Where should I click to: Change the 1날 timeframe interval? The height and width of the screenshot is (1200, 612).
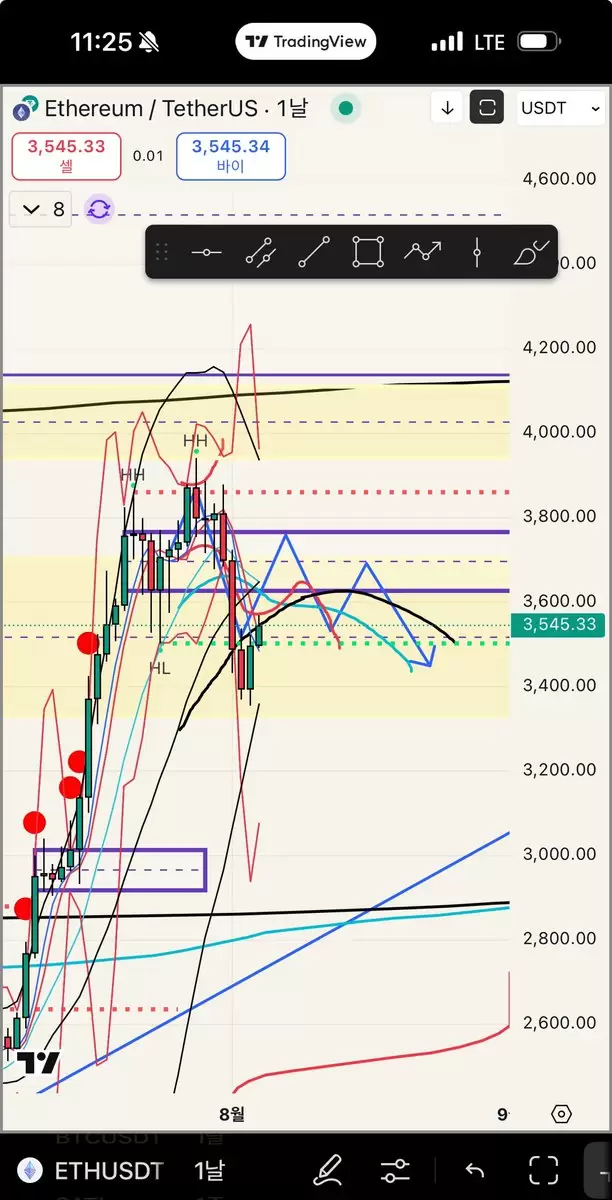tap(209, 1170)
